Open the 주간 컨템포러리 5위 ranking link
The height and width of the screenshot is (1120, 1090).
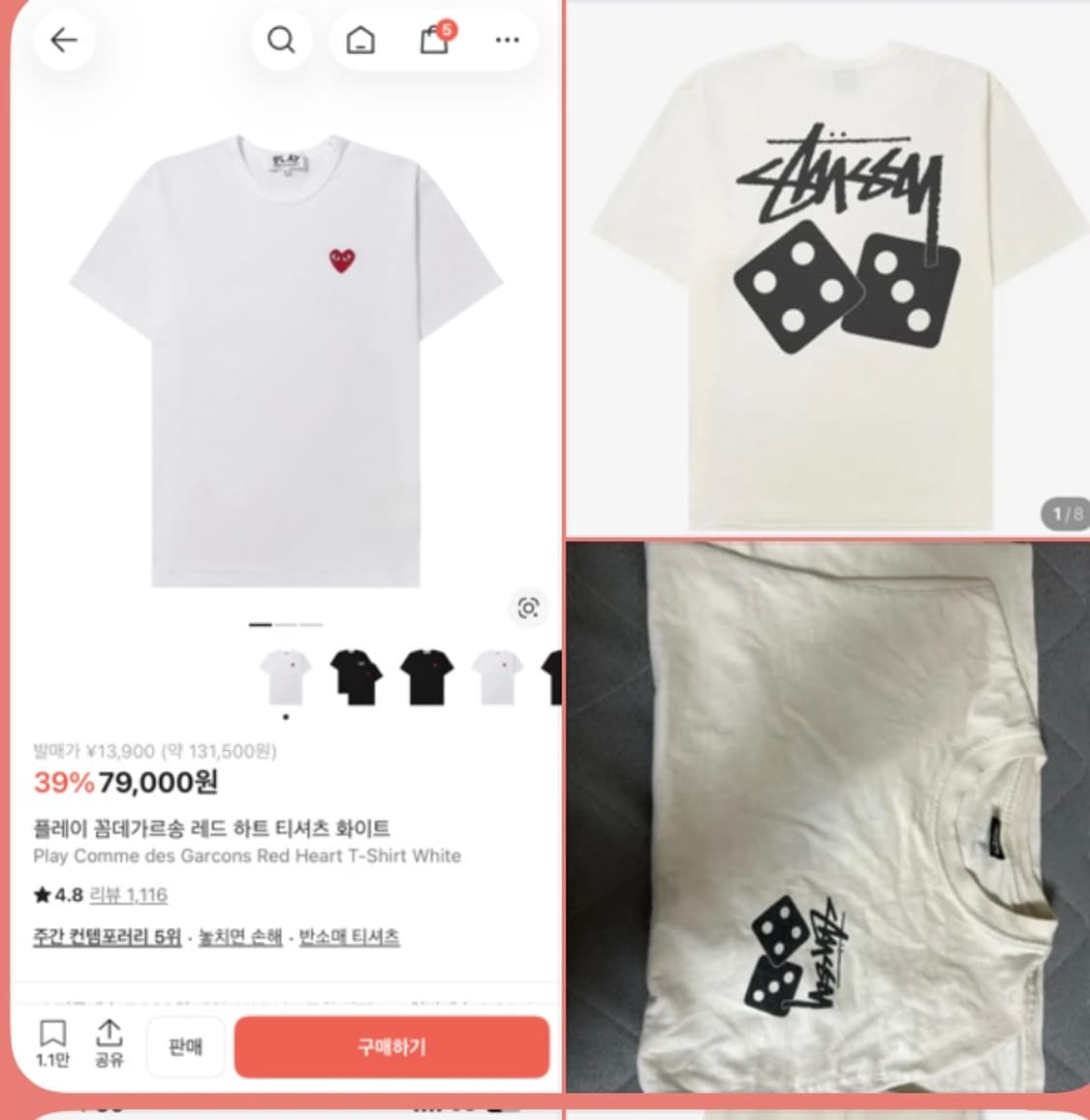point(107,939)
